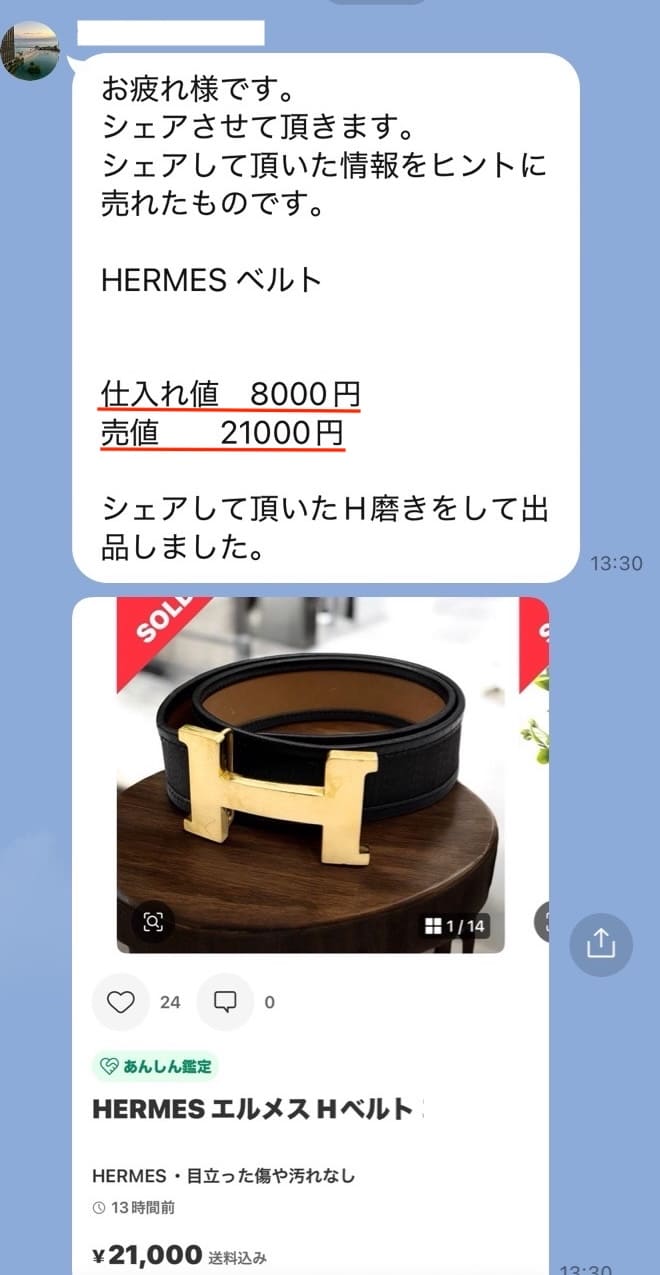Open the sender's profile picture

[31, 50]
